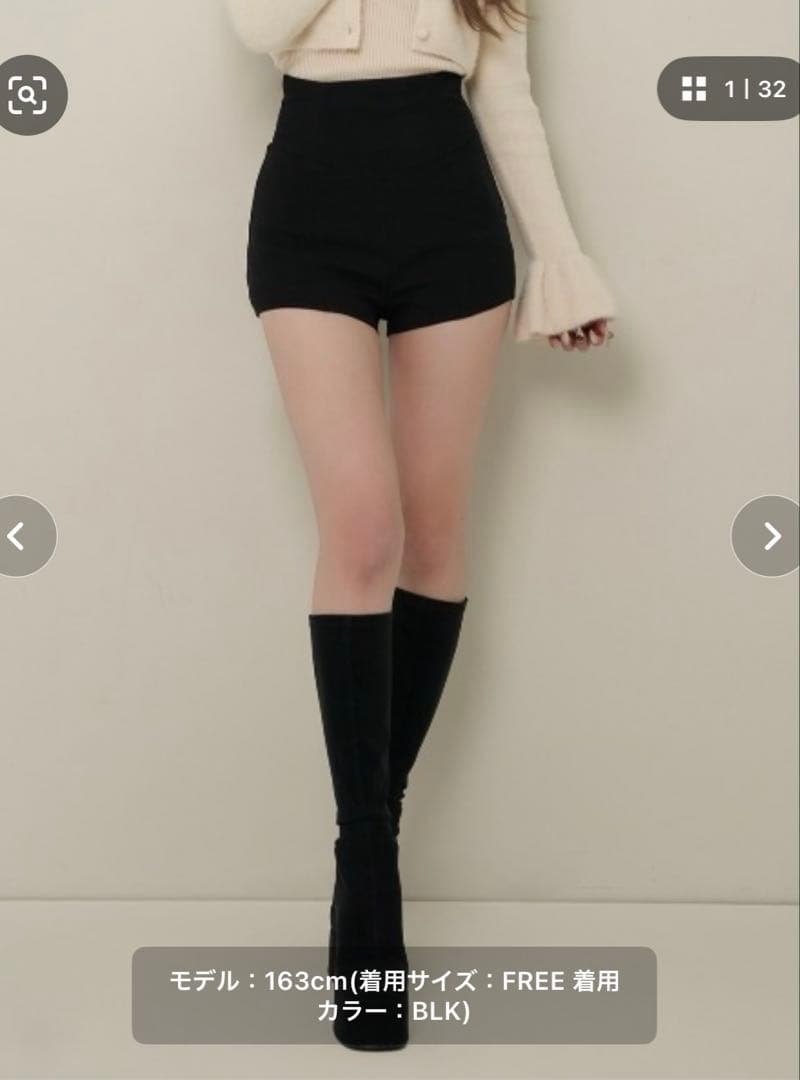Tap the model's black boots in the photo

tap(370, 780)
